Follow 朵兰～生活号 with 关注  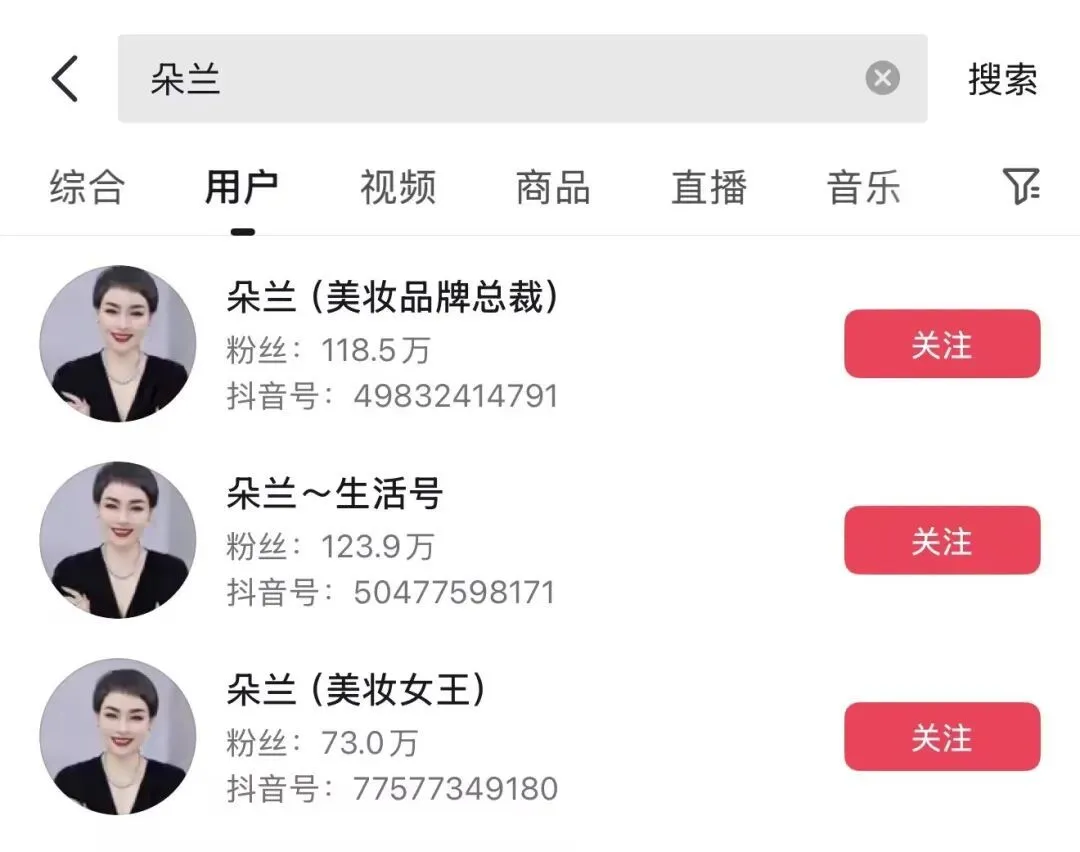pos(942,540)
